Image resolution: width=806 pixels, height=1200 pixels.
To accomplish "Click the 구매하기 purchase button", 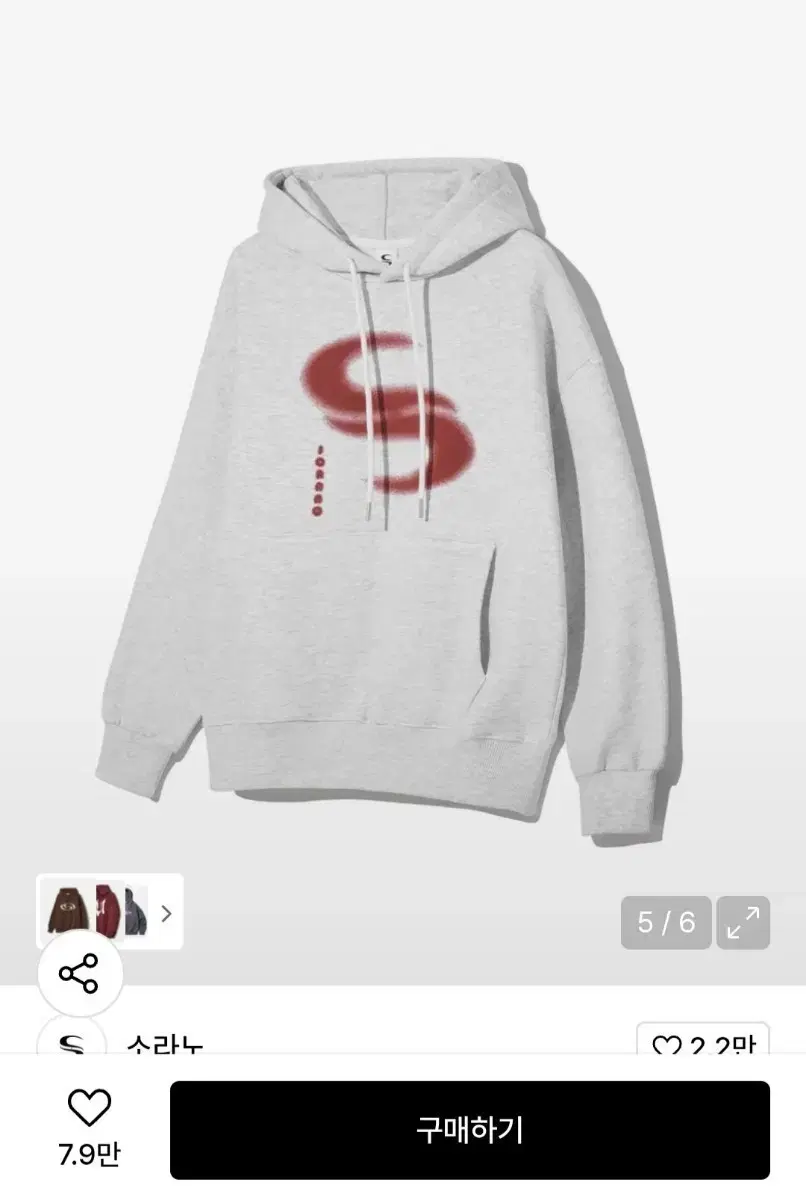I will click(470, 1128).
